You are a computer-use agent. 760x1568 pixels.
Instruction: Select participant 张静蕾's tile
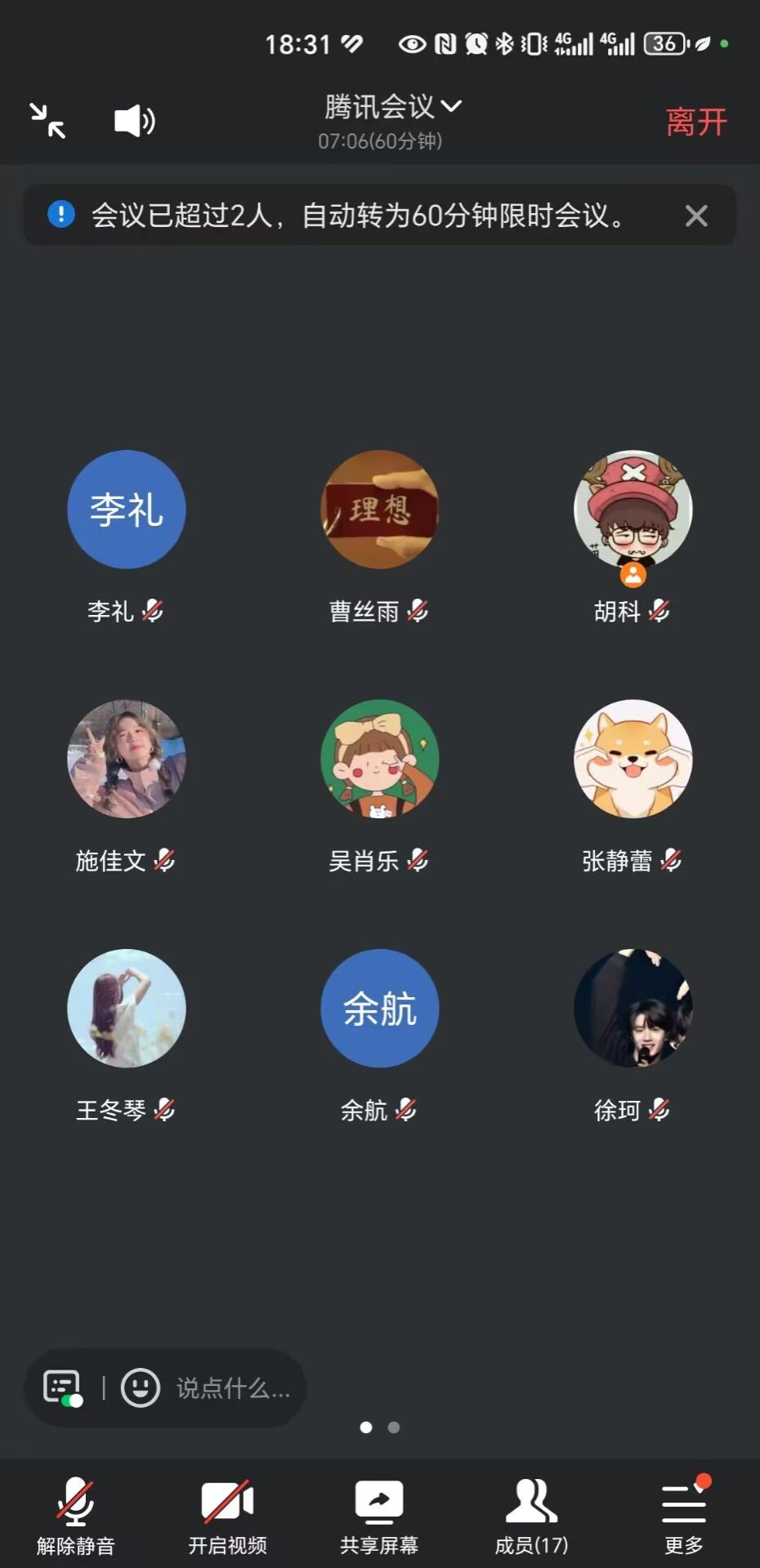[633, 759]
